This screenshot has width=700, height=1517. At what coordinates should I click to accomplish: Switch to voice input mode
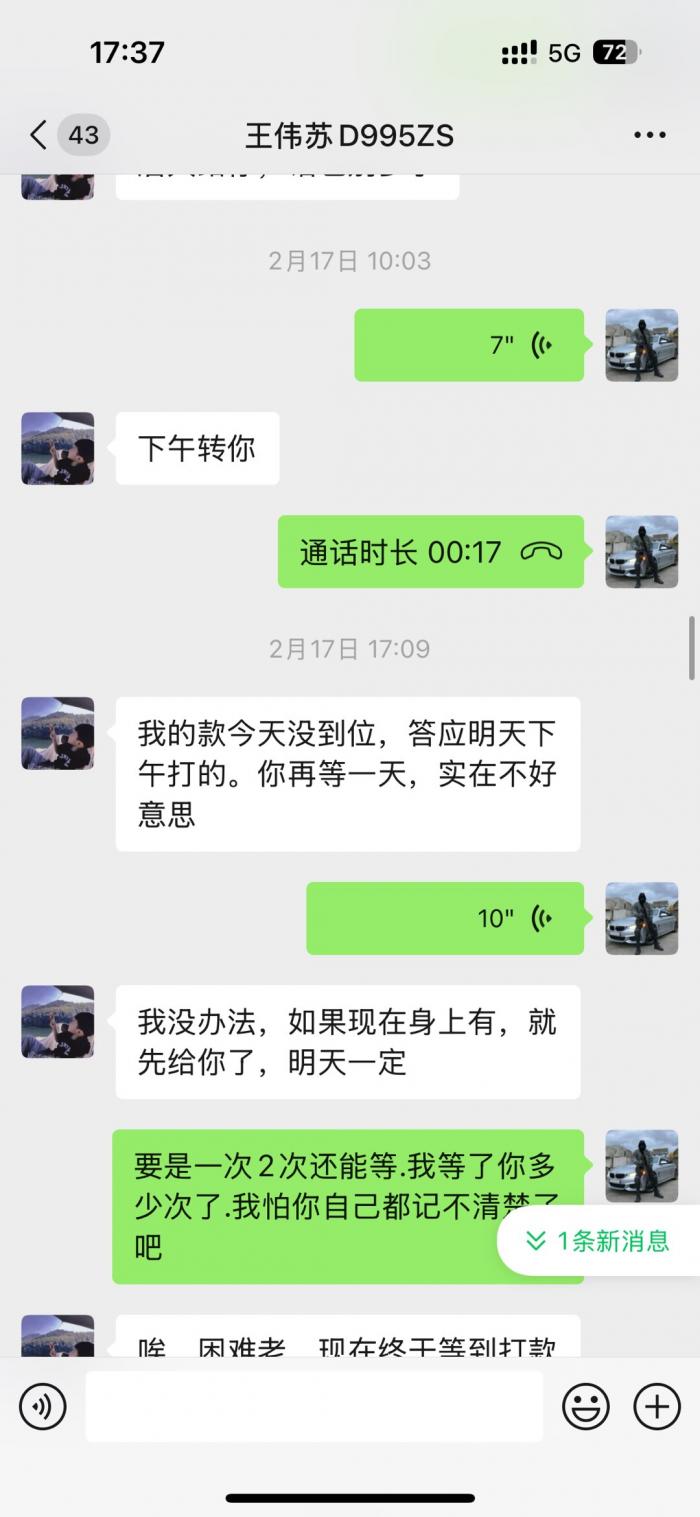coord(43,1407)
